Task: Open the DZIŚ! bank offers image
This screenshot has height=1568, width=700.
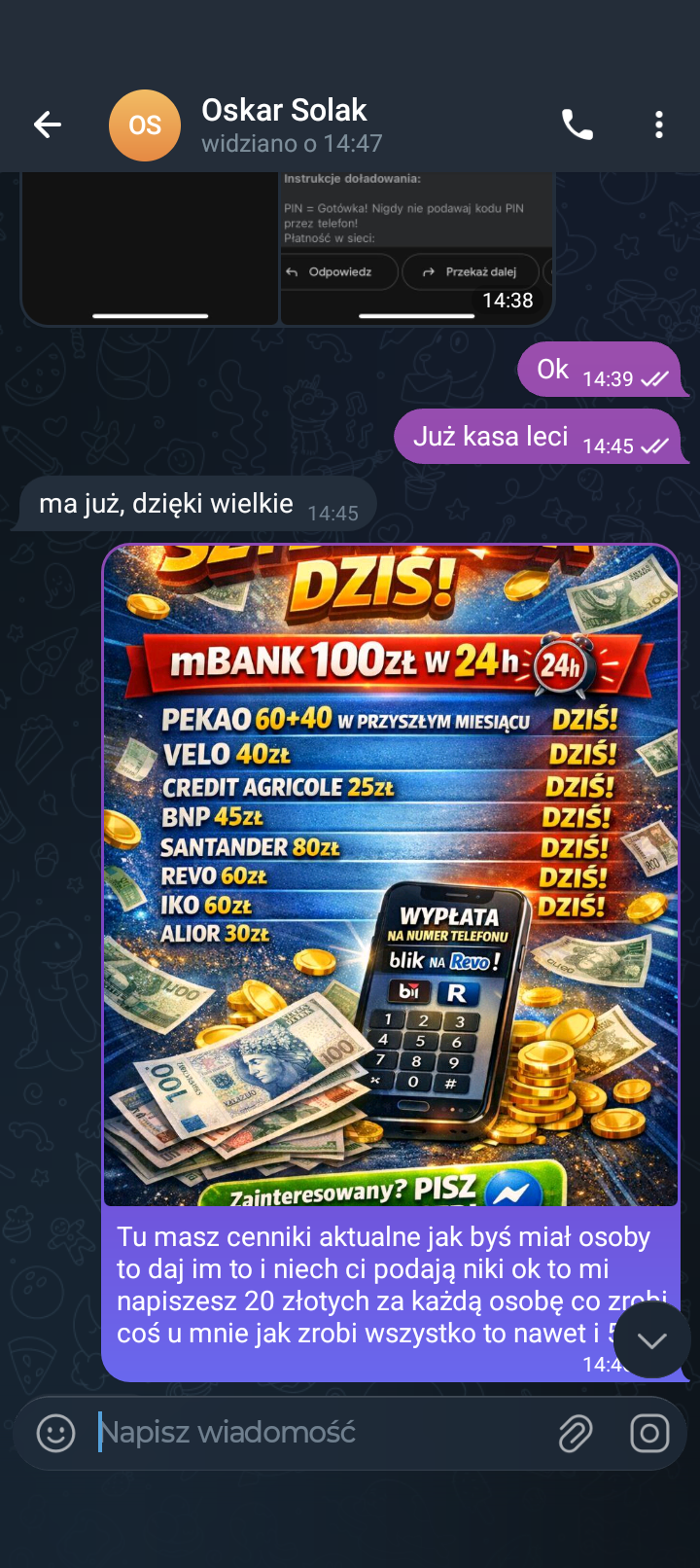Action: (390, 873)
